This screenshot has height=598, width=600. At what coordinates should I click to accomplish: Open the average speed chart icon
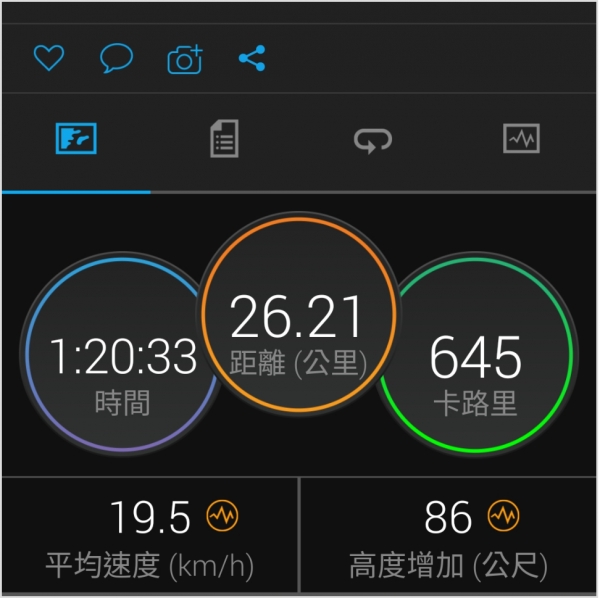click(x=222, y=516)
